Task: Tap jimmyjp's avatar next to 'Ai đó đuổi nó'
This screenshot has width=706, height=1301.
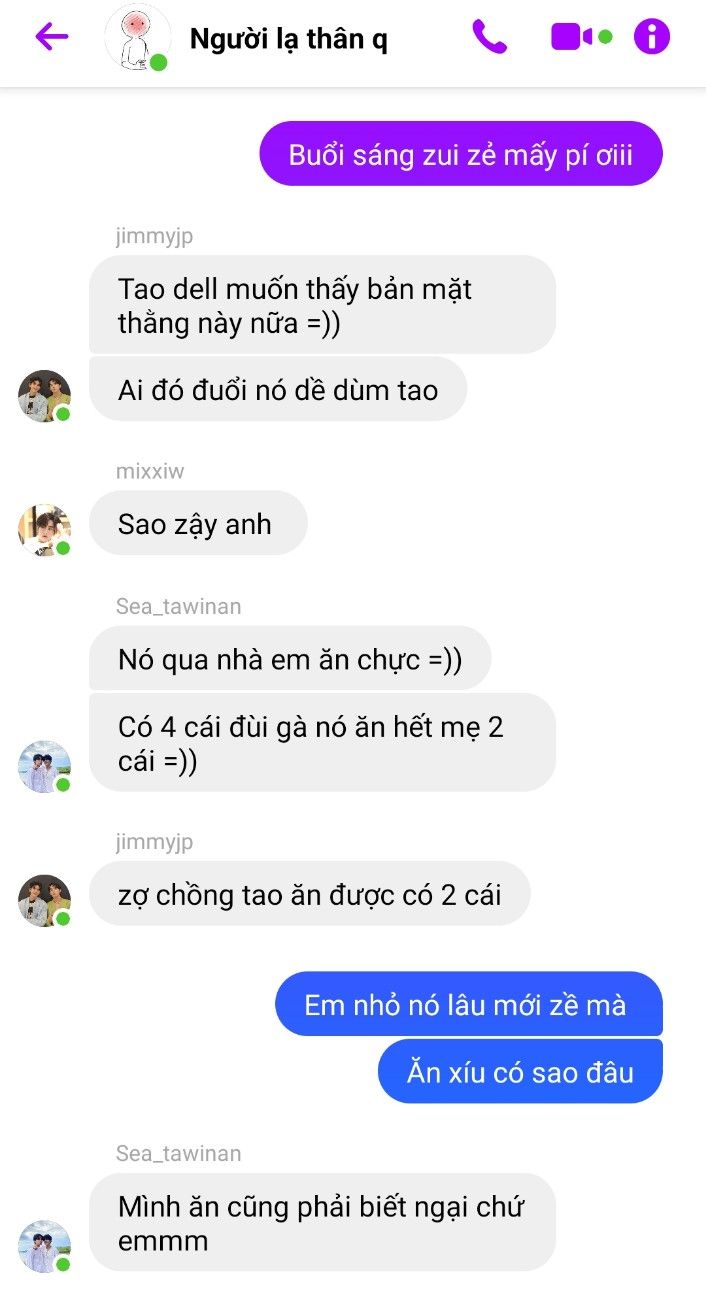Action: 44,396
